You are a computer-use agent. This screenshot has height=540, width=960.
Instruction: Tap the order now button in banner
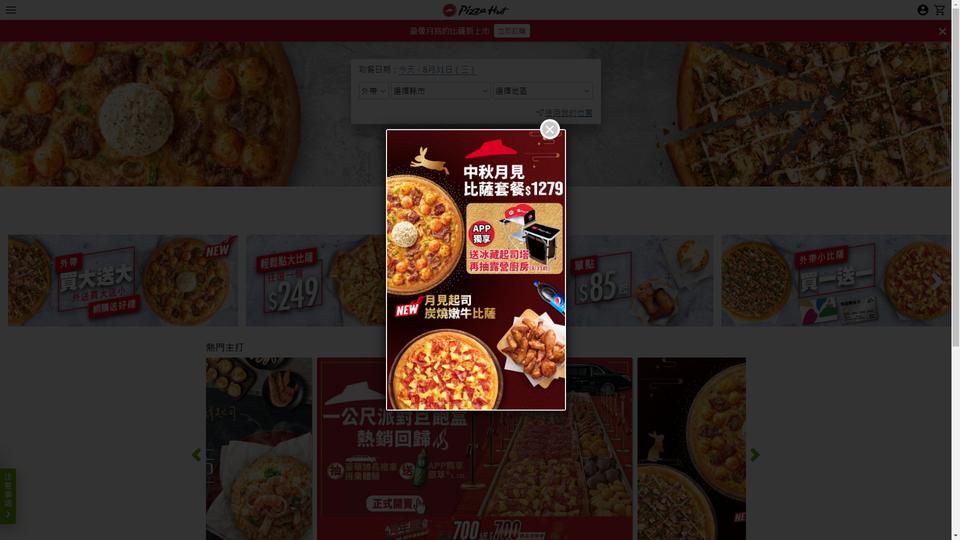point(512,31)
